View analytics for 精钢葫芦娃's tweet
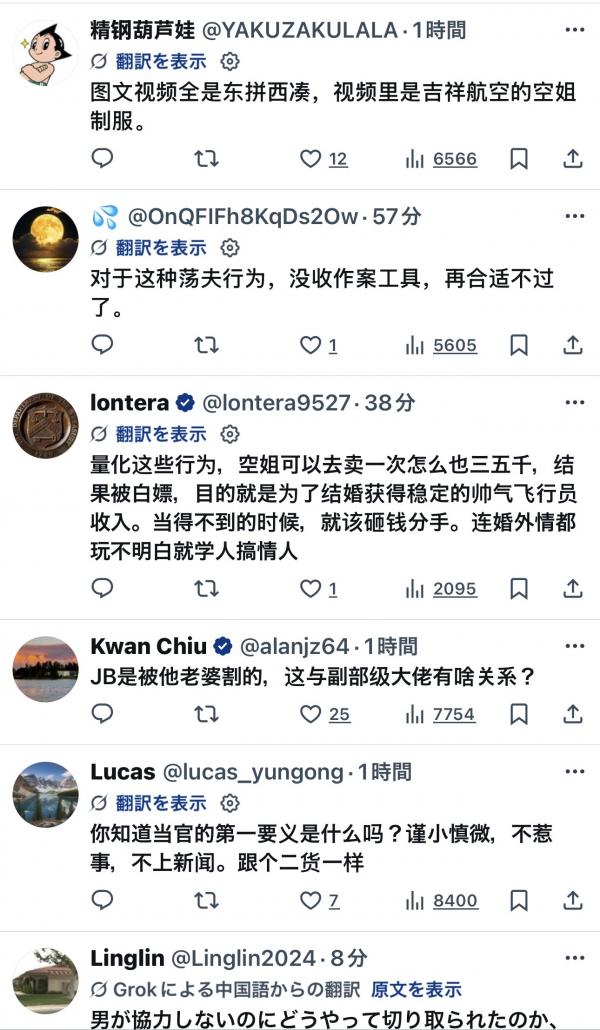Screen dimensions: 600x1030 (x=442, y=158)
